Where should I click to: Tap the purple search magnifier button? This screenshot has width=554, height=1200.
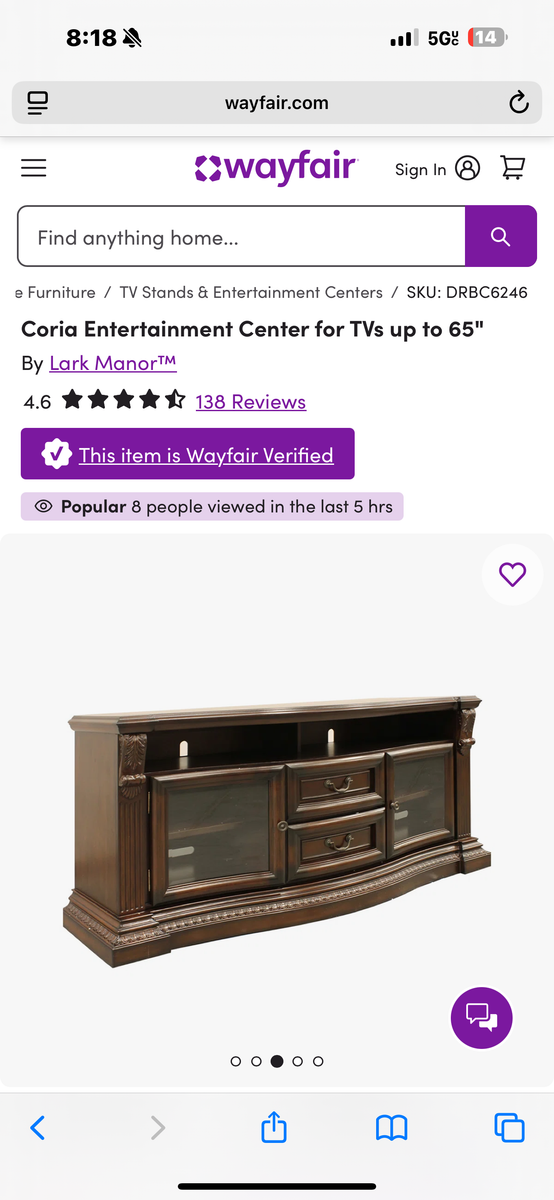click(x=501, y=237)
